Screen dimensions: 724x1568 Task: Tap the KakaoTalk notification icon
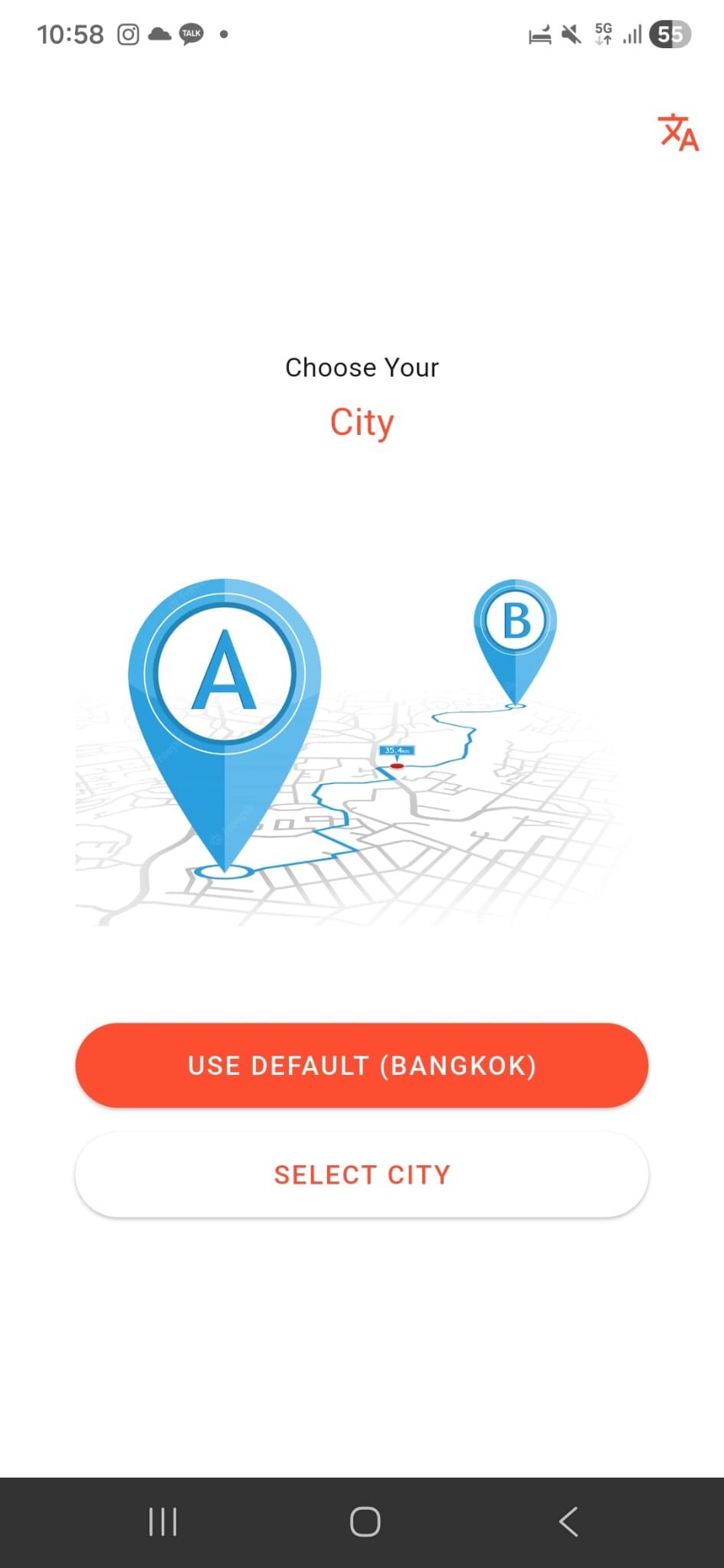pos(191,34)
